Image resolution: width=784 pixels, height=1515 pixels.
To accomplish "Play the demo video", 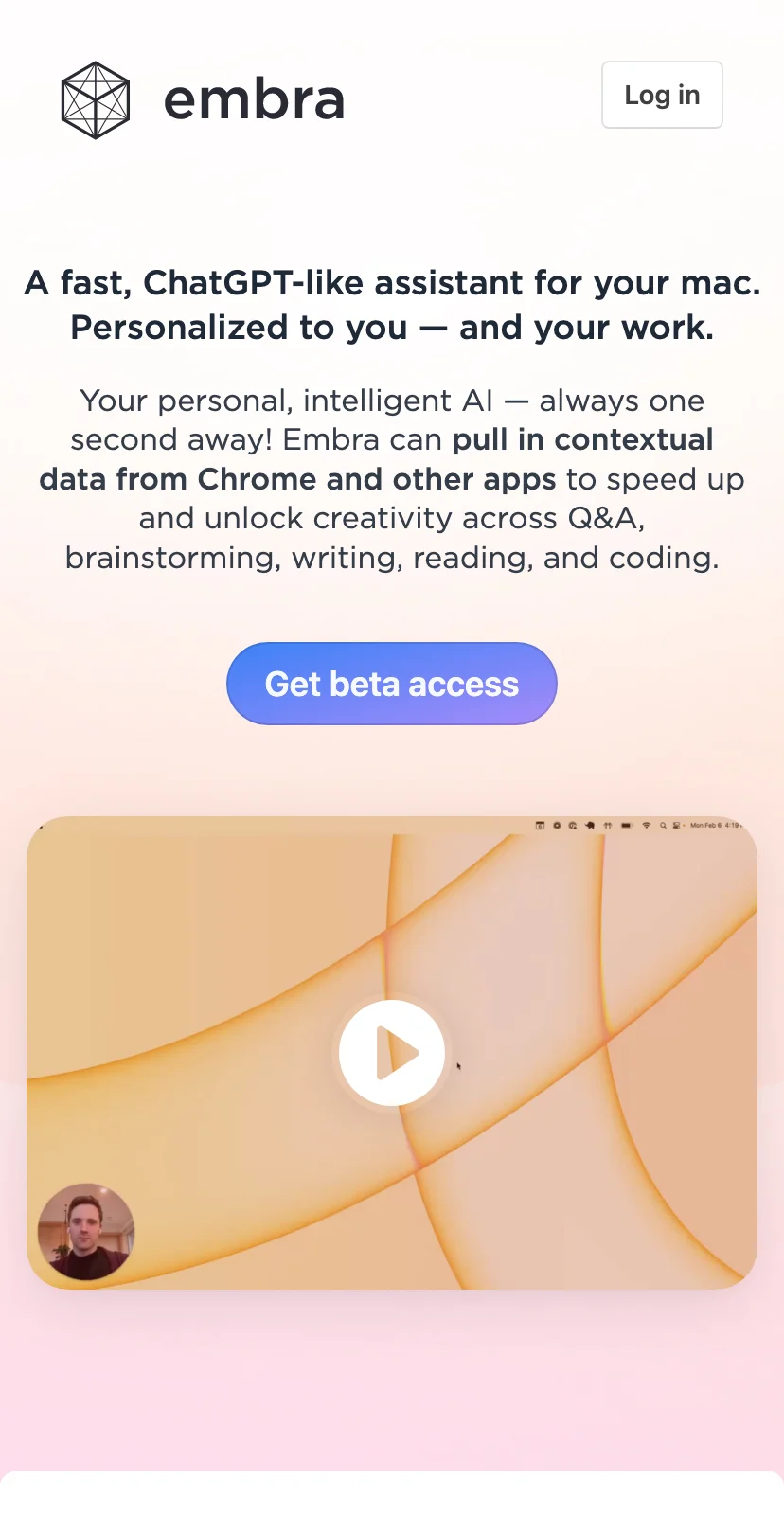I will [x=392, y=1053].
